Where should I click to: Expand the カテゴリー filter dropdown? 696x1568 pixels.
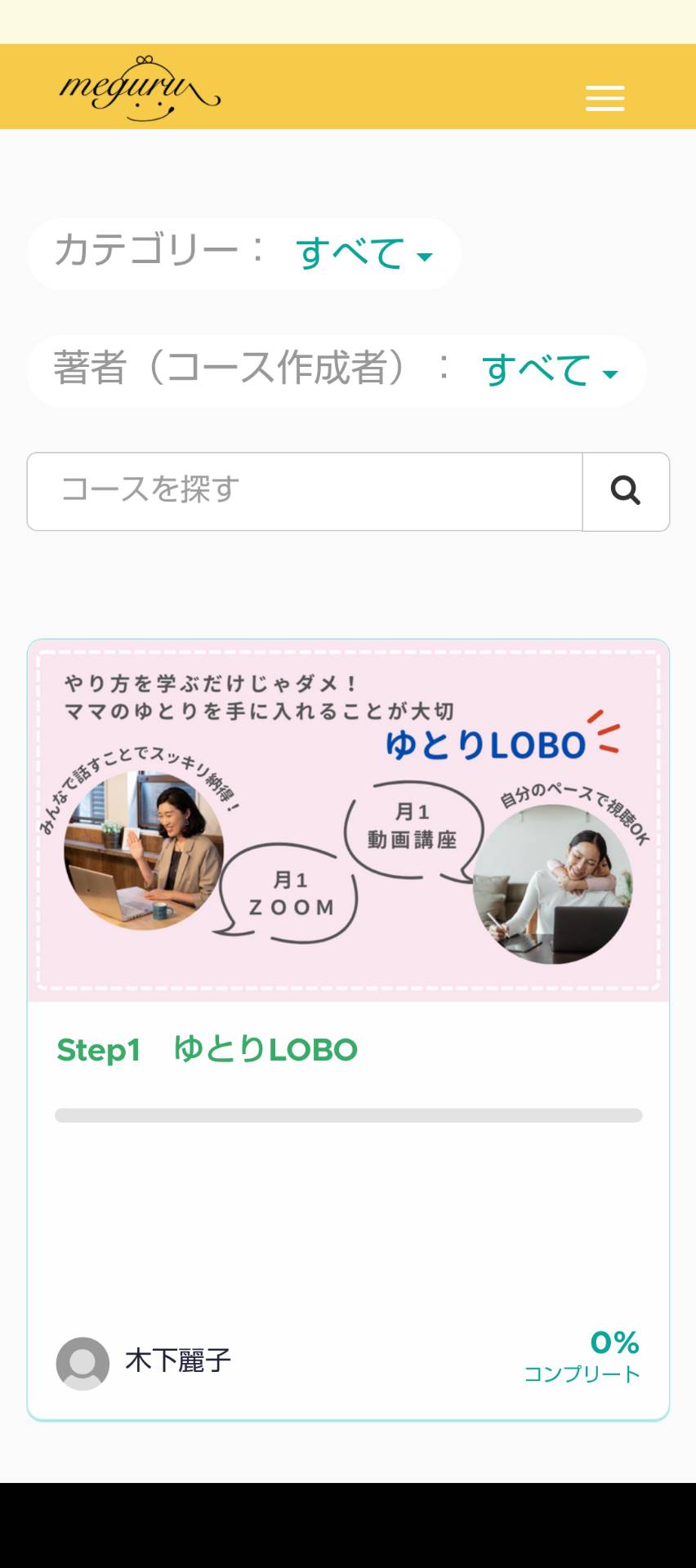(364, 253)
